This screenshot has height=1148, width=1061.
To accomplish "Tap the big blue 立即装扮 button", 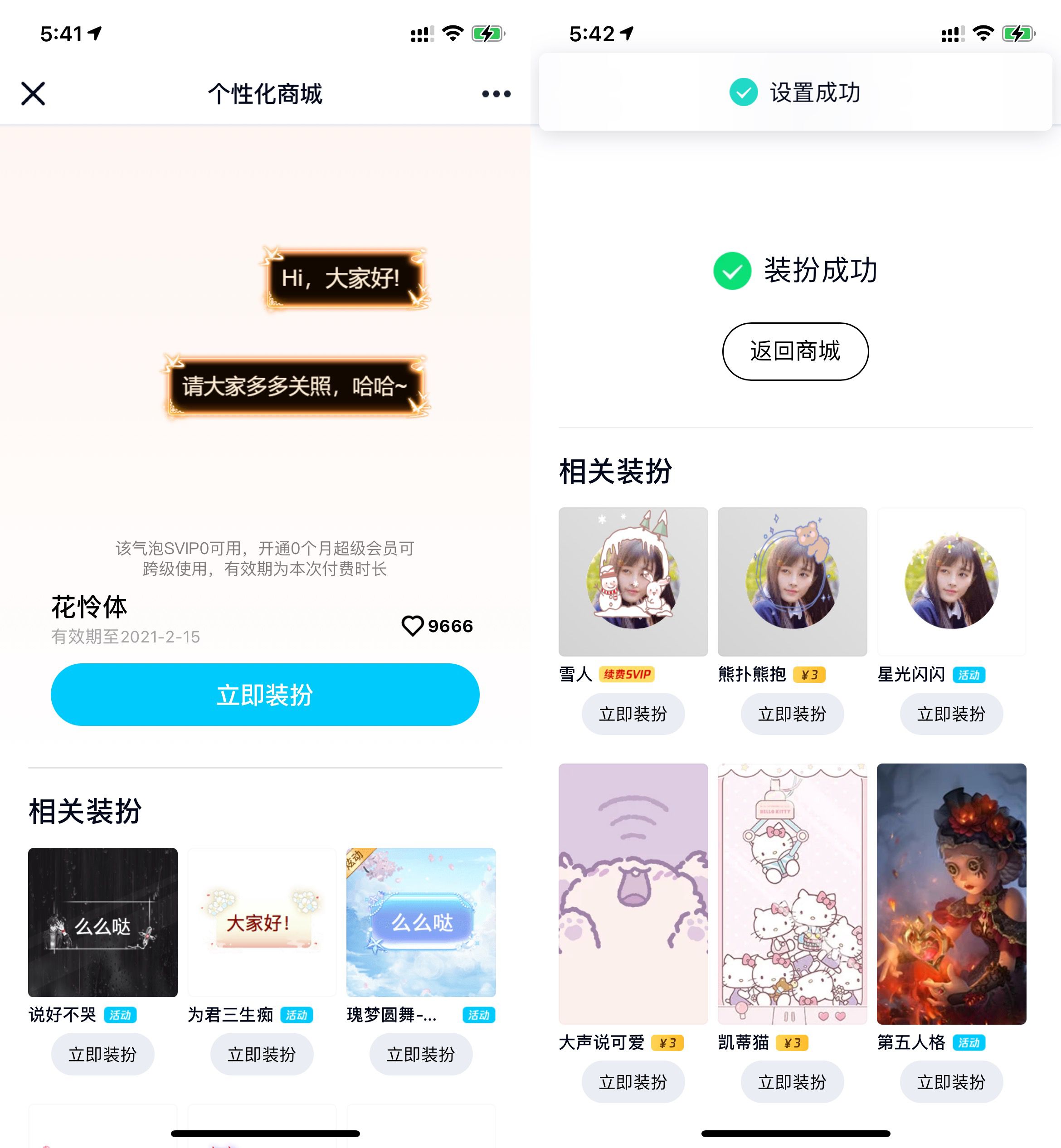I will point(265,695).
